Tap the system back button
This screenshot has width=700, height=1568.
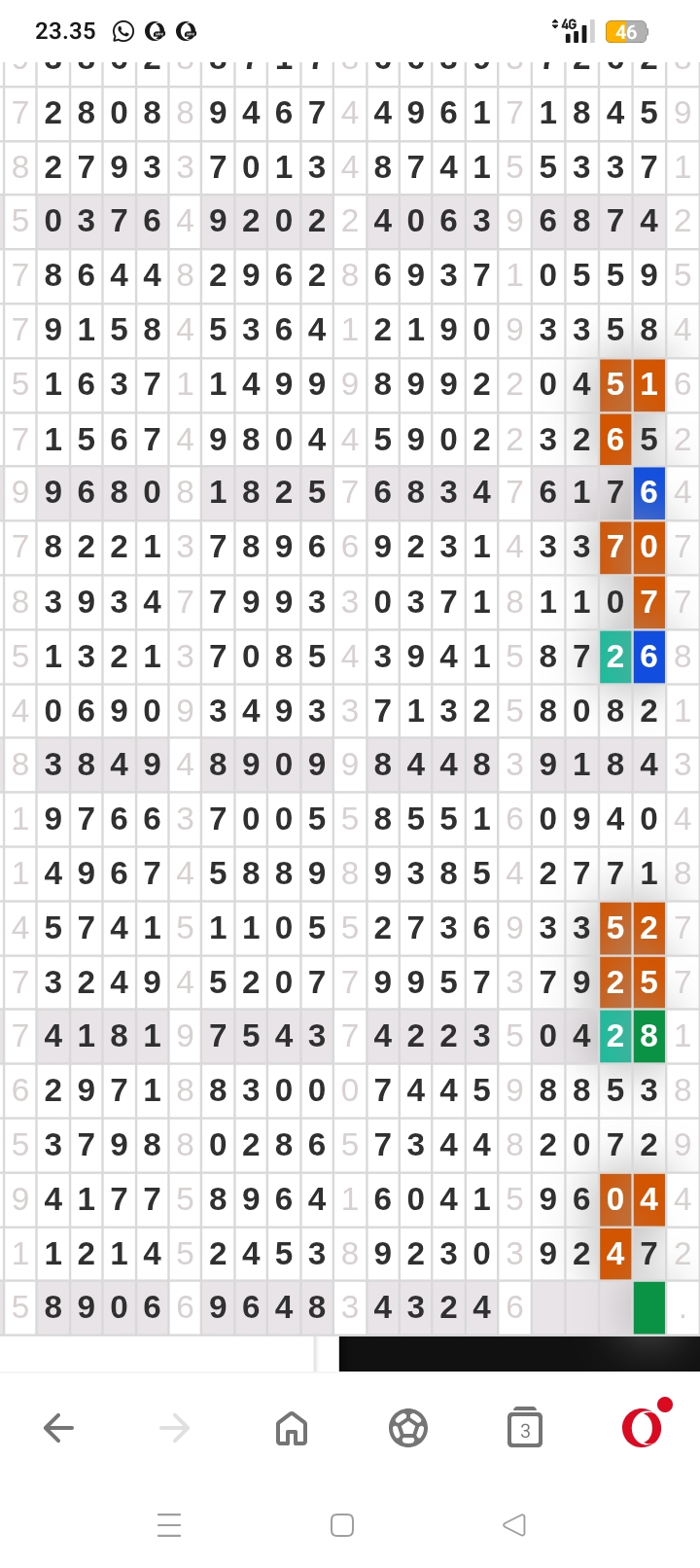click(x=514, y=1524)
